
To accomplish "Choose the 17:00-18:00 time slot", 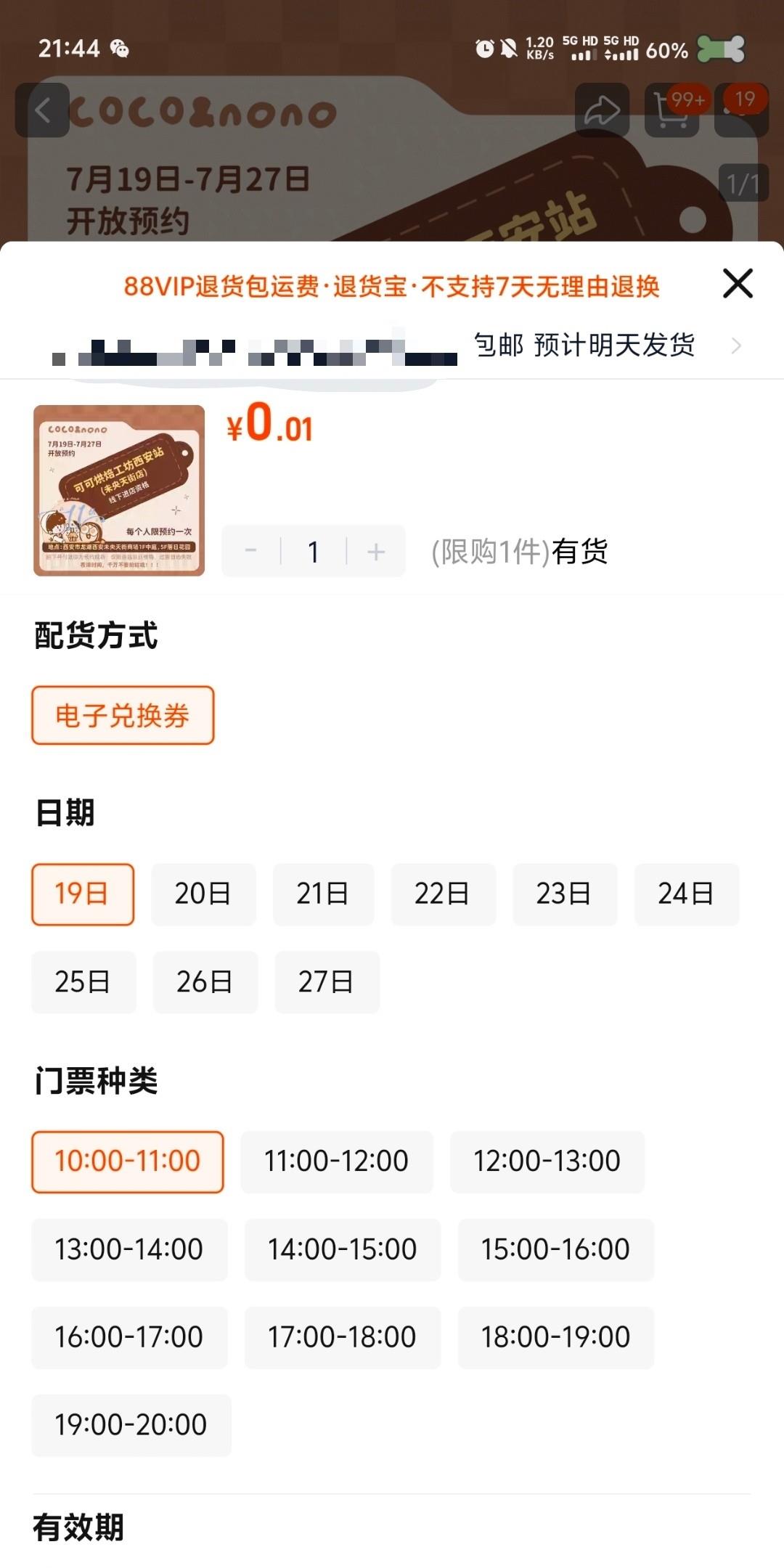I will point(342,1336).
